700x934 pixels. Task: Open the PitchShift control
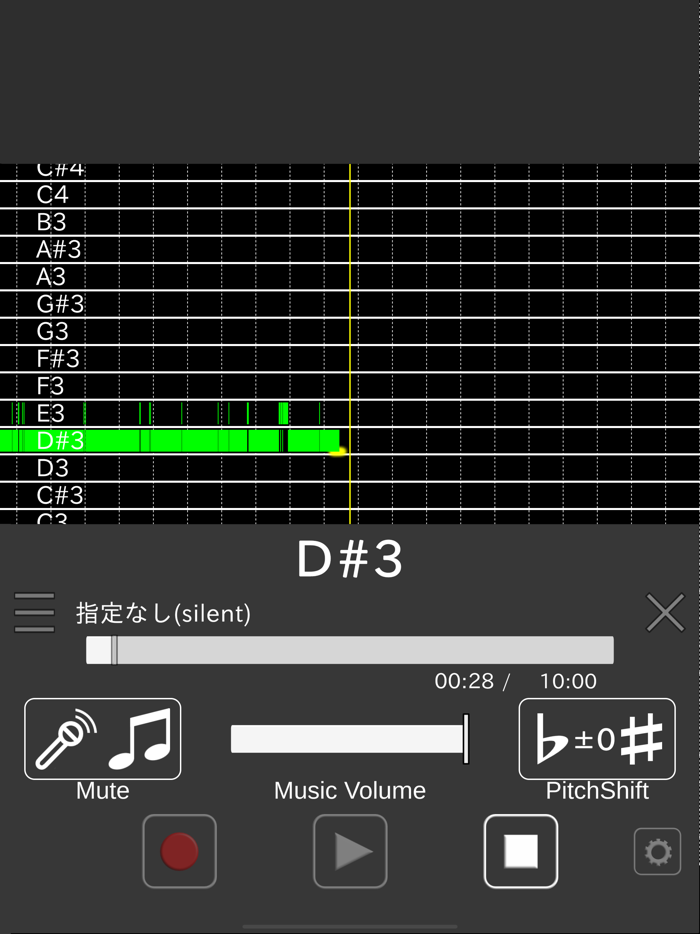point(597,739)
